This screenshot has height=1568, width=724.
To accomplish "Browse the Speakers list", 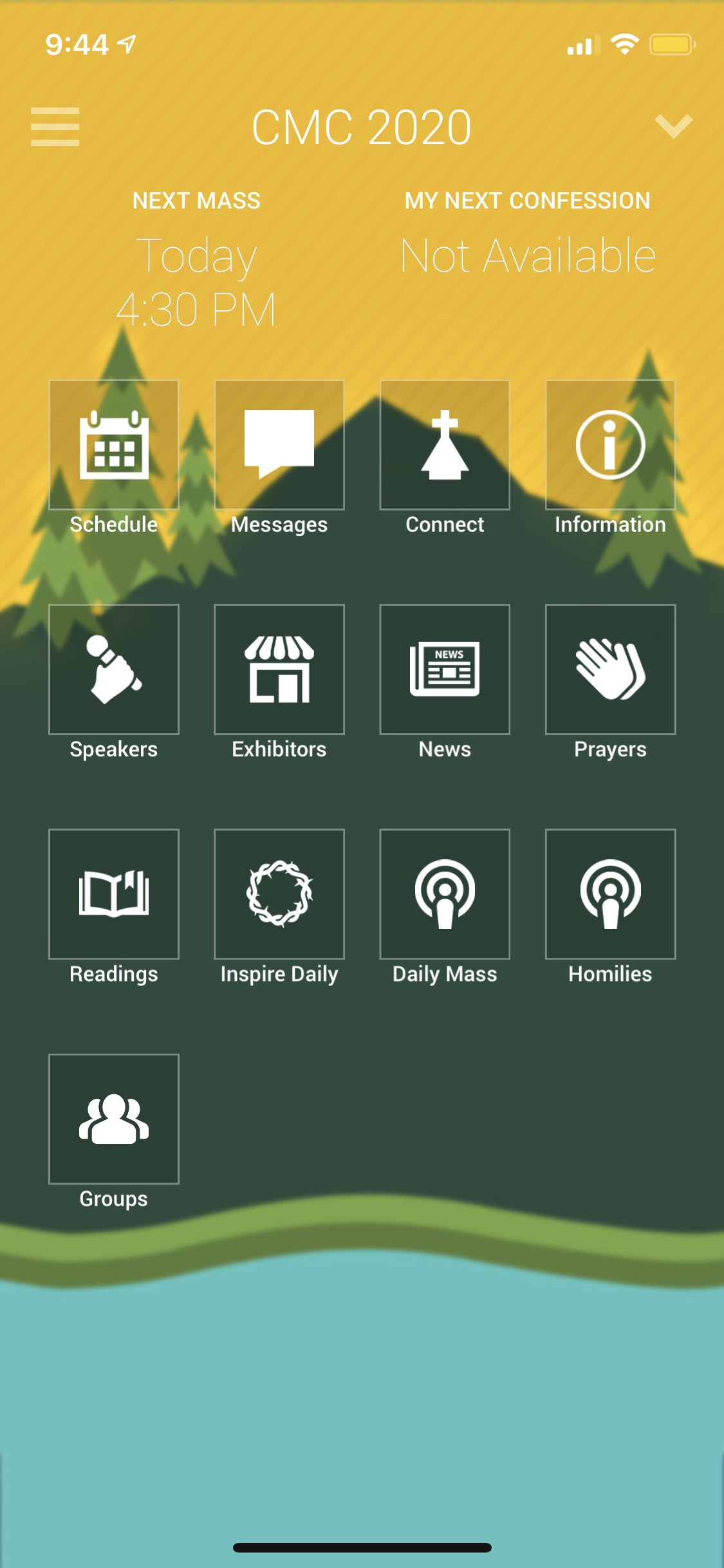I will tap(114, 669).
